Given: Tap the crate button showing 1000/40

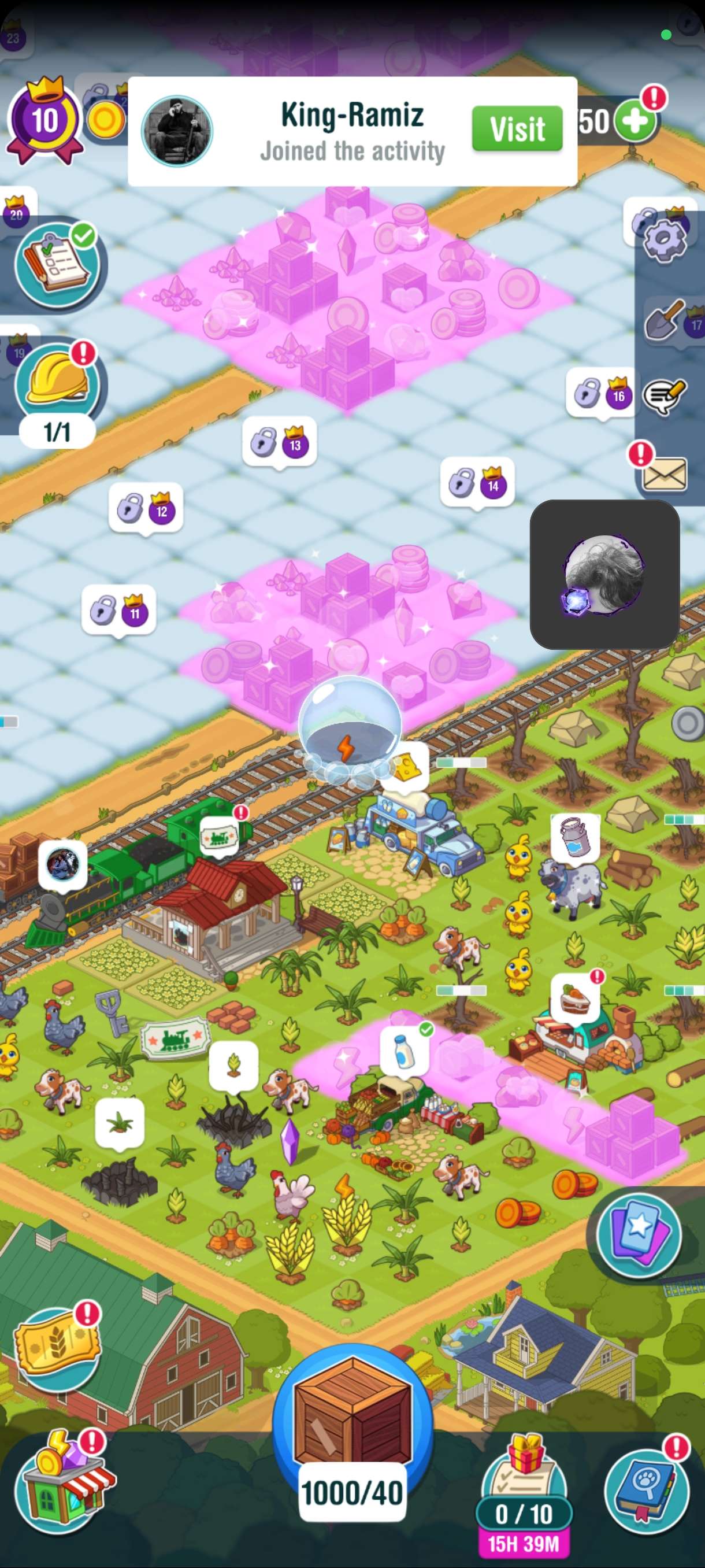Looking at the screenshot, I should pyautogui.click(x=352, y=1417).
